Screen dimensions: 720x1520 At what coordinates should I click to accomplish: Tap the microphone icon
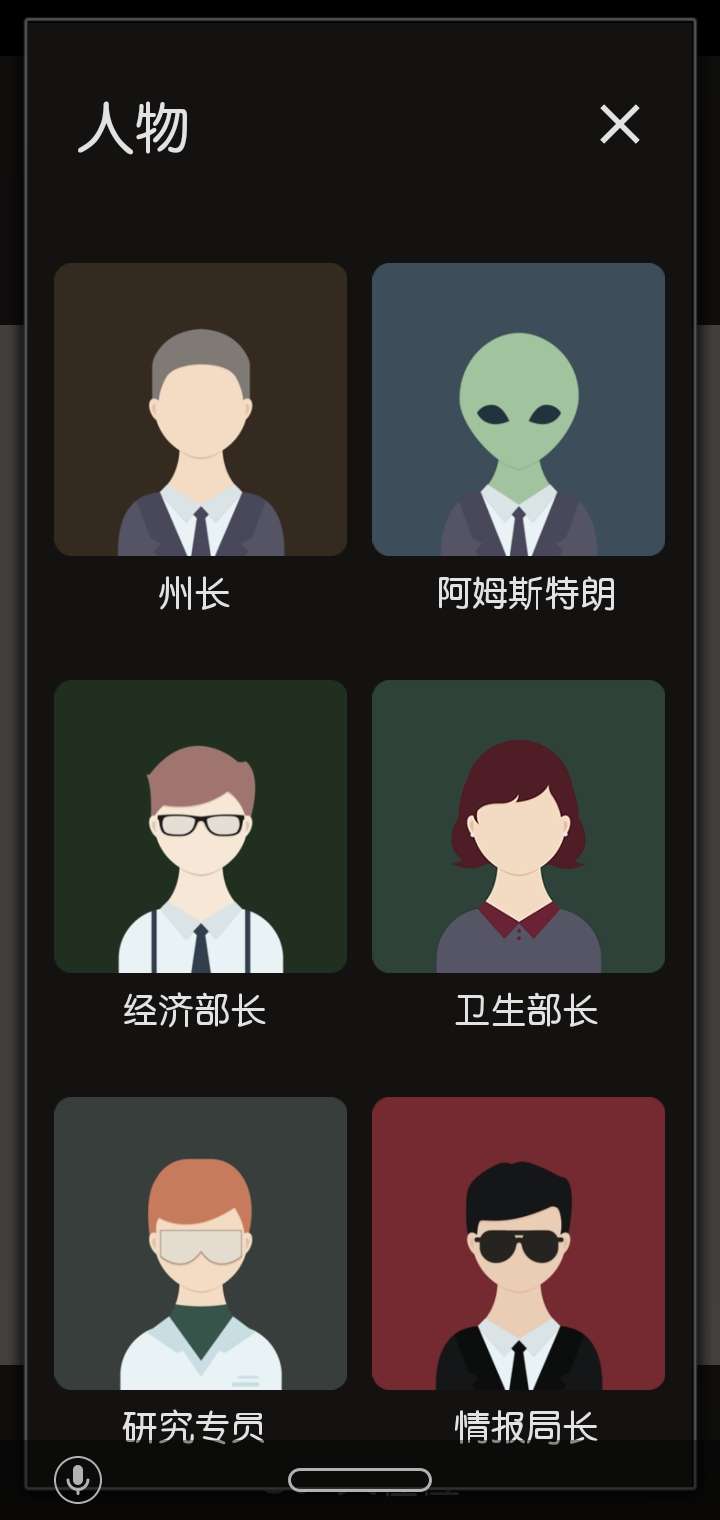78,1479
